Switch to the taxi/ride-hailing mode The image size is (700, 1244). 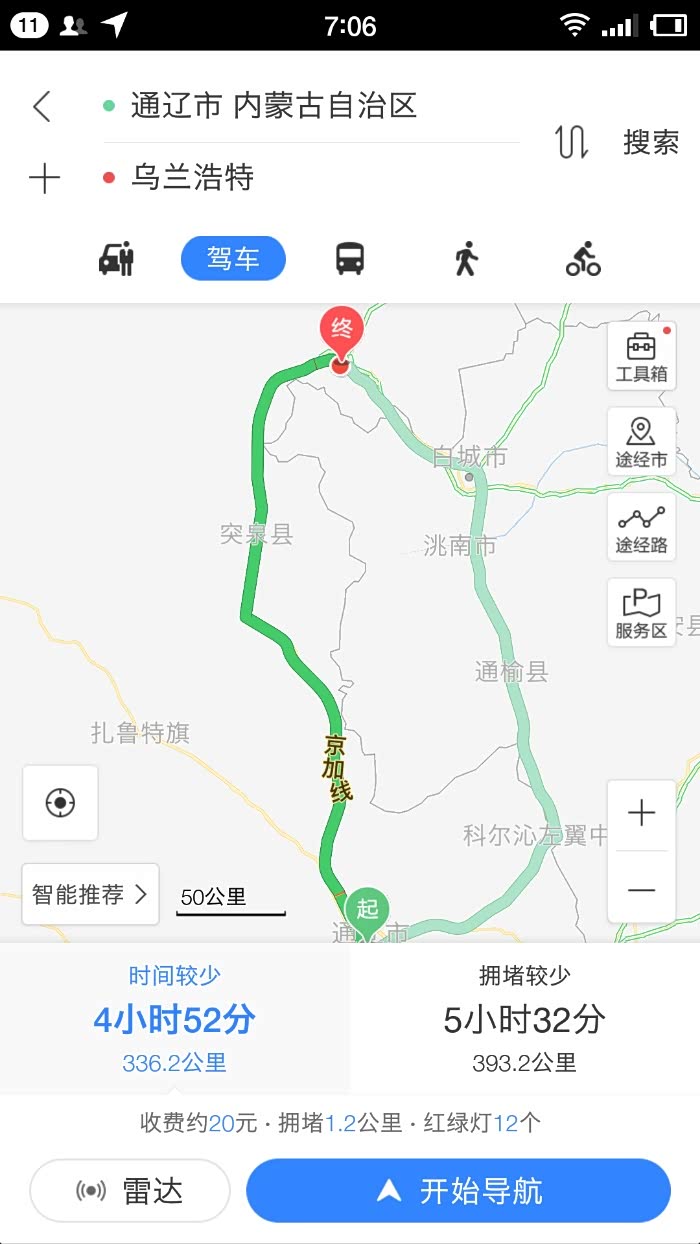tap(117, 259)
